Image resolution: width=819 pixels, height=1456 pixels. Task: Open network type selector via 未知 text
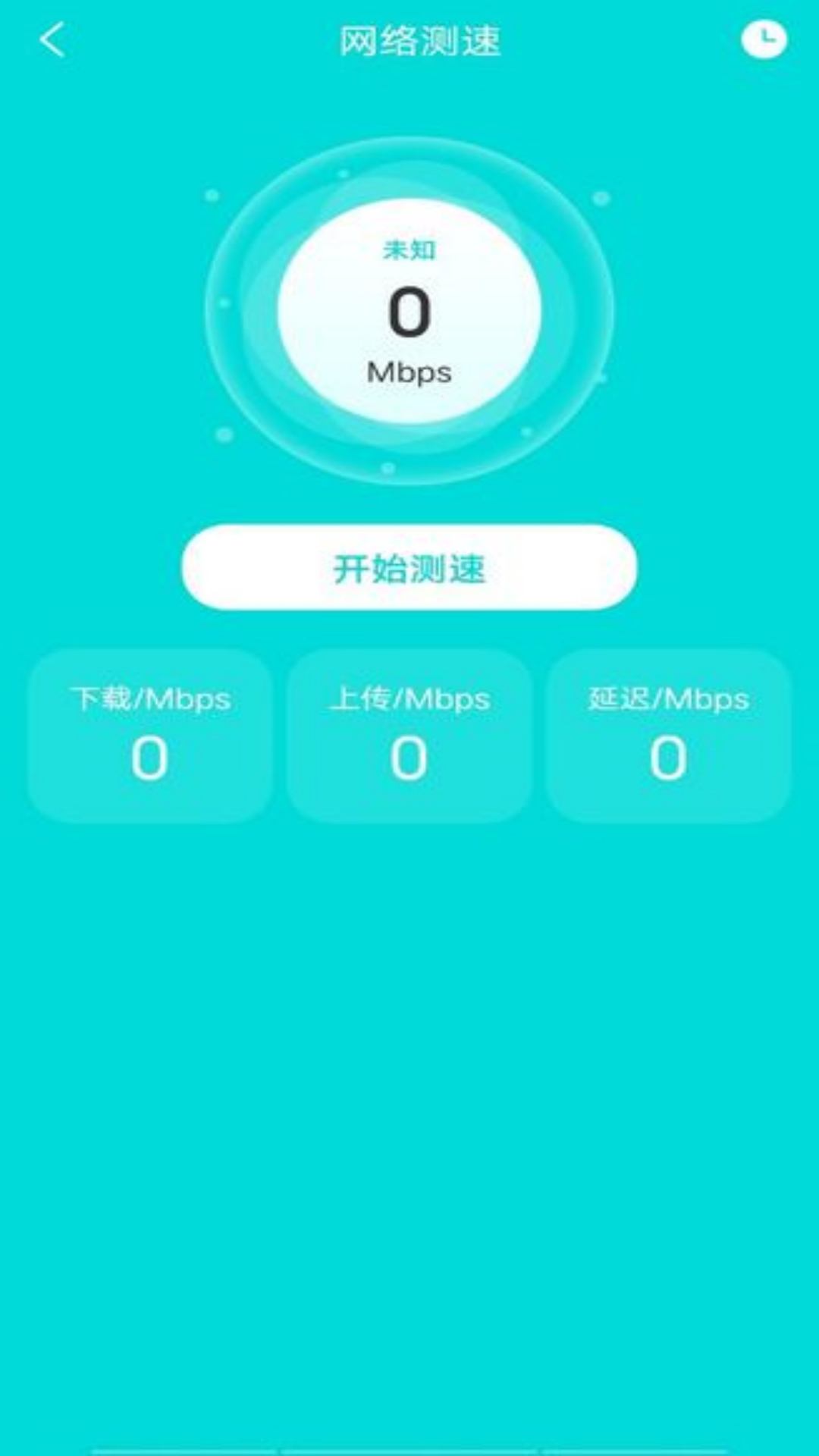[408, 250]
